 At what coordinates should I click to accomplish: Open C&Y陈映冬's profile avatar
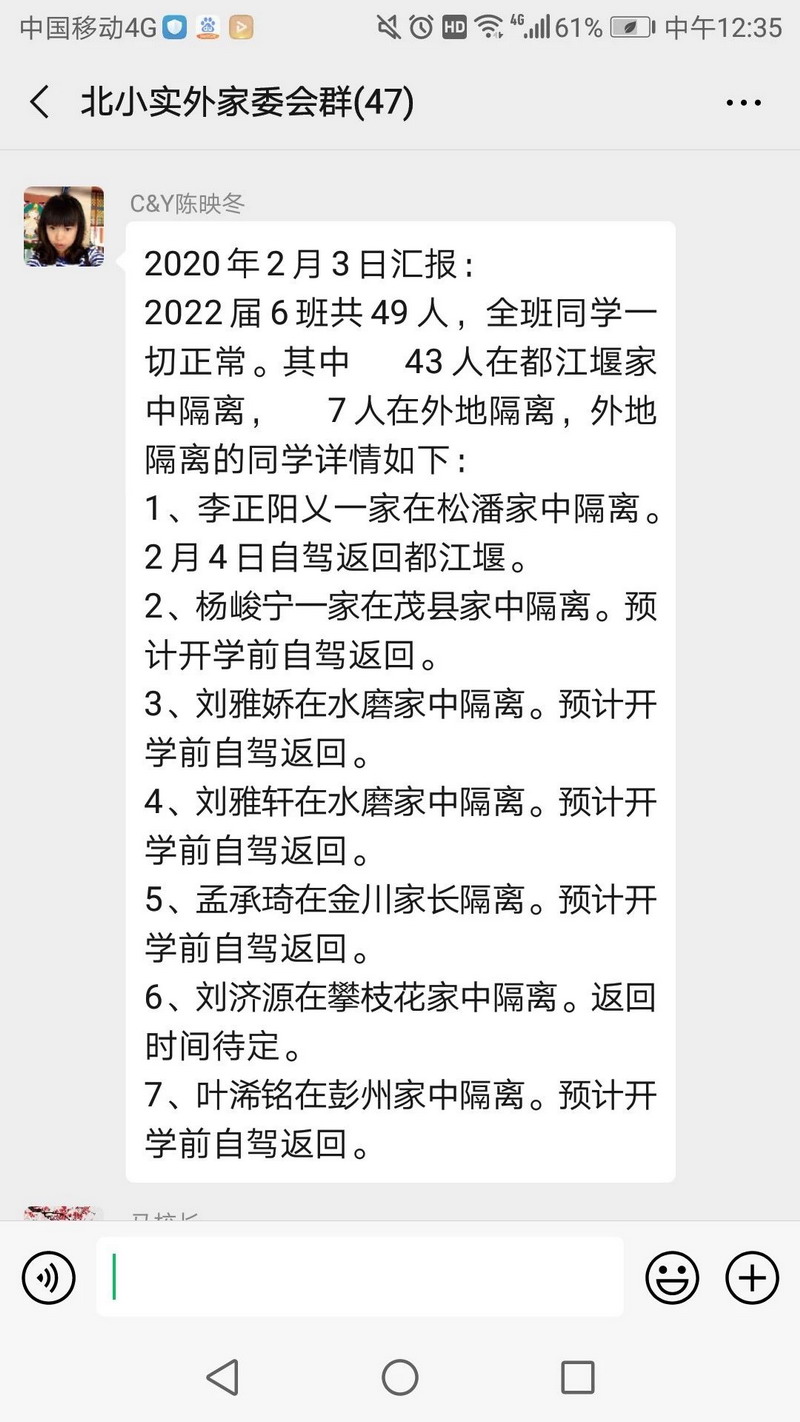64,226
